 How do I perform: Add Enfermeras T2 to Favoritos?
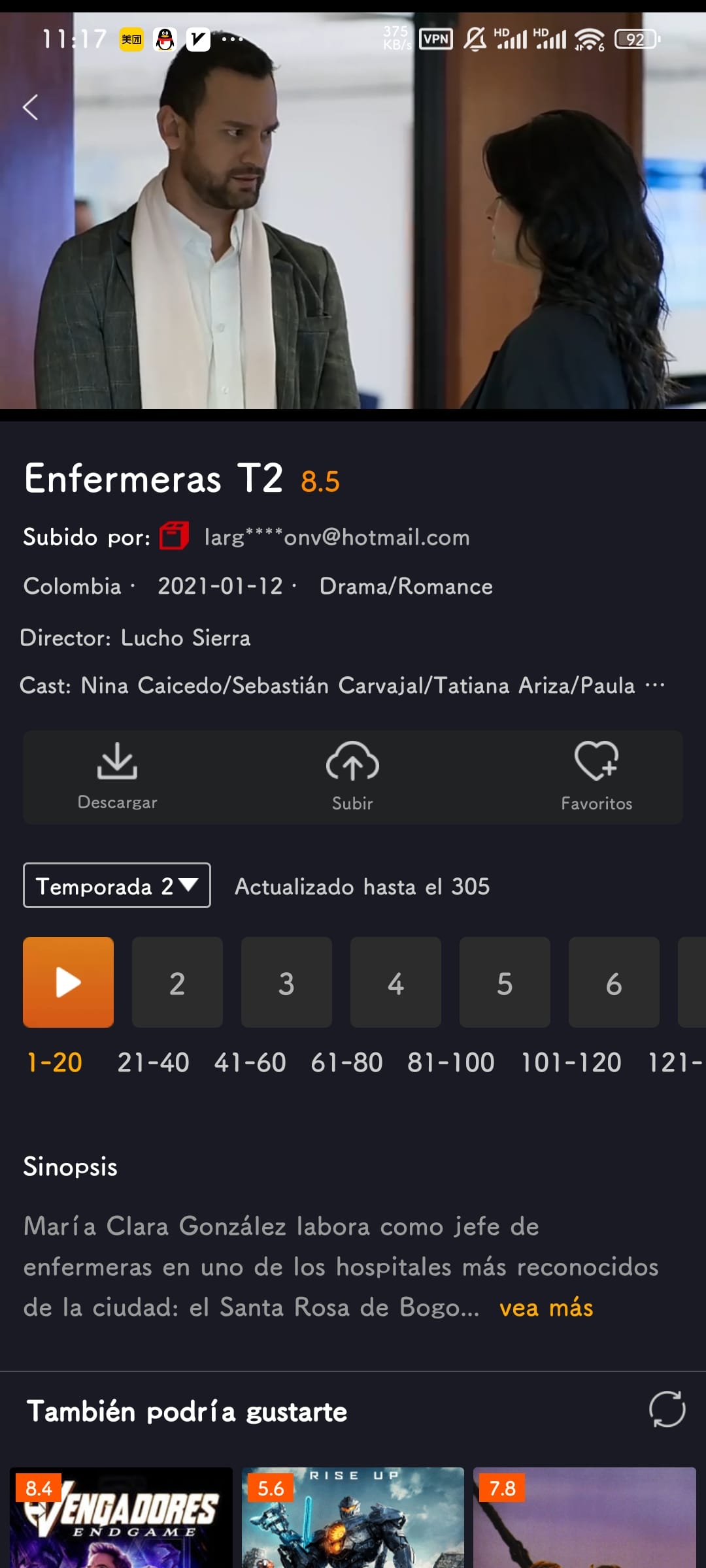pos(596,777)
